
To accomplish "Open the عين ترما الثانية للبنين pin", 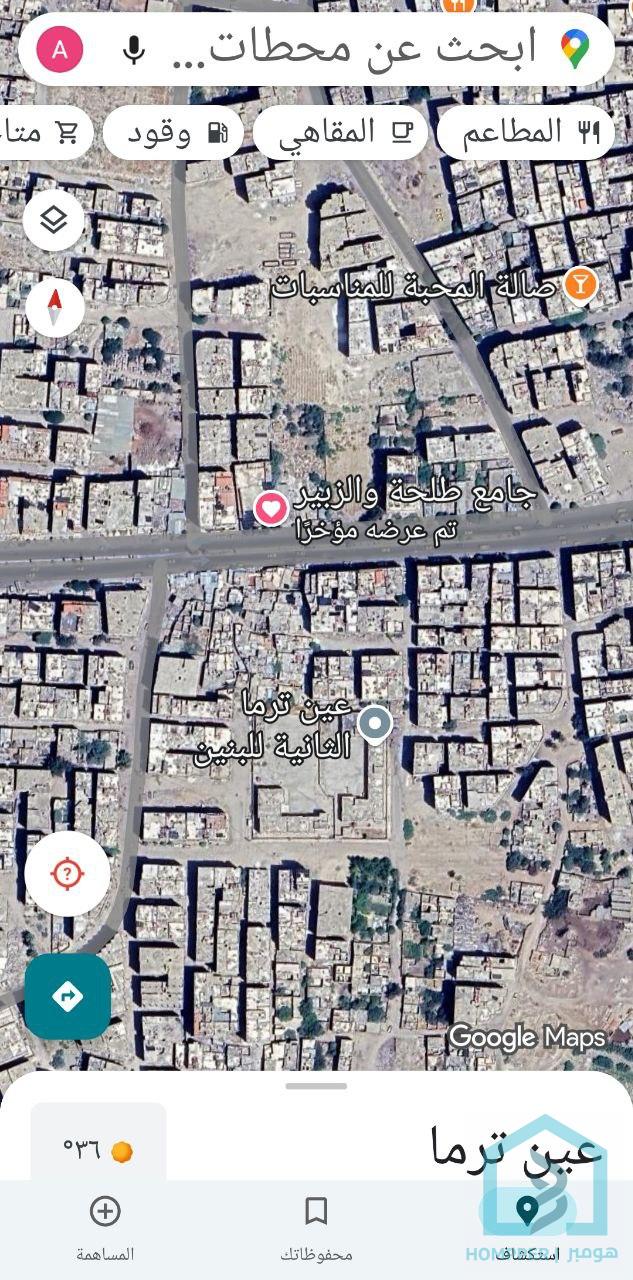I will coord(375,724).
